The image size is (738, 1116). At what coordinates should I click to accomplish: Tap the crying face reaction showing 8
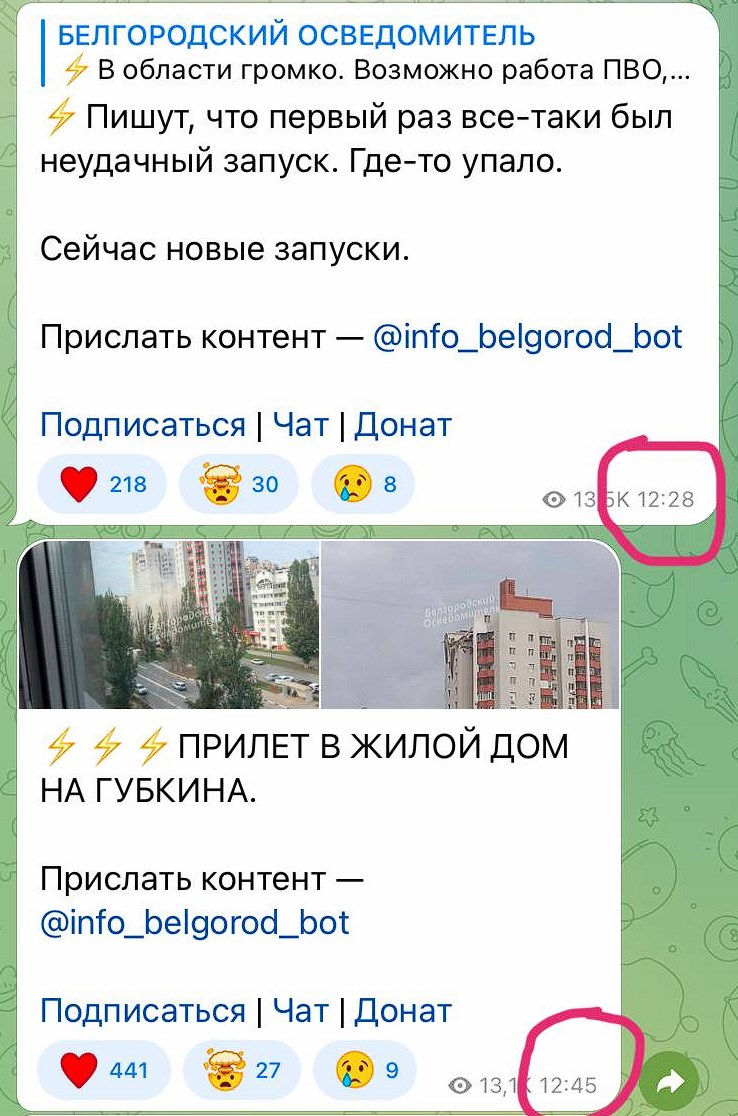tap(363, 485)
